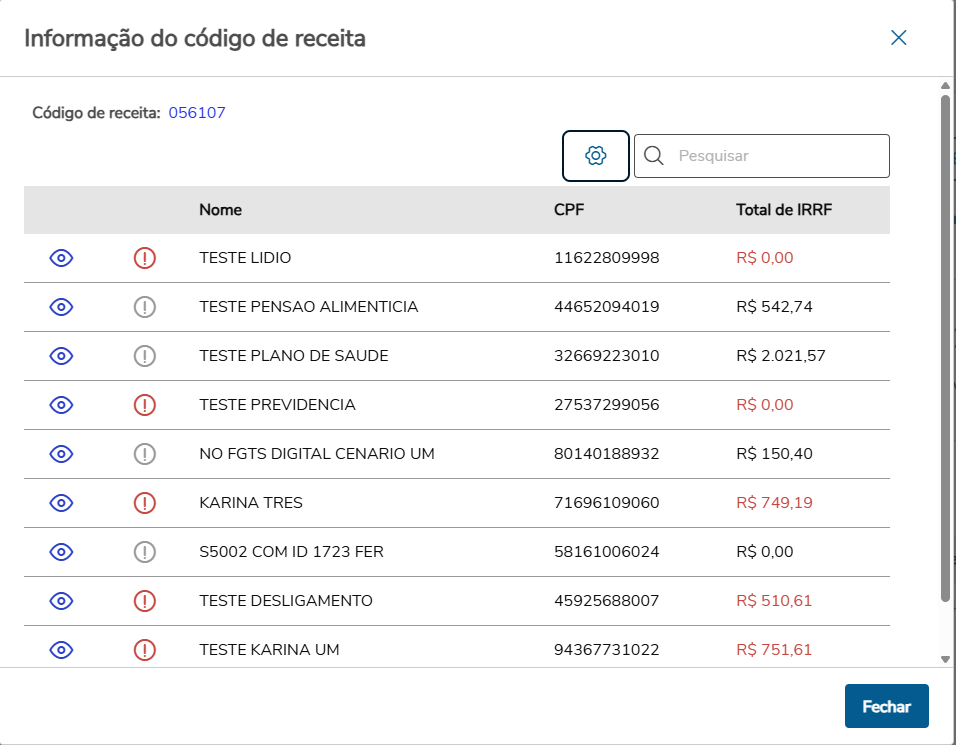View S5002 COM ID 1723 FER entry

[x=62, y=552]
